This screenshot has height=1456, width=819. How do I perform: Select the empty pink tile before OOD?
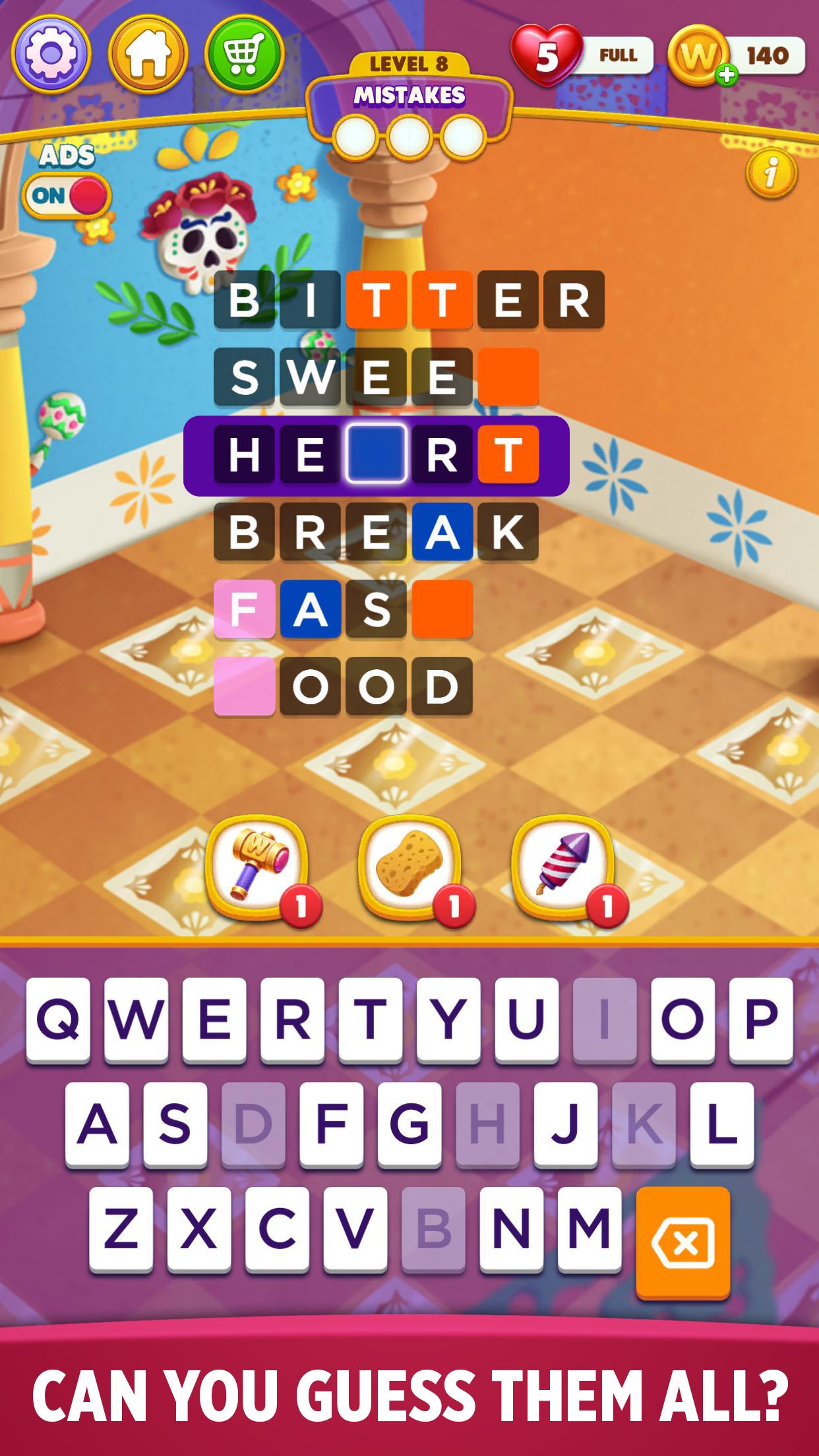click(244, 686)
